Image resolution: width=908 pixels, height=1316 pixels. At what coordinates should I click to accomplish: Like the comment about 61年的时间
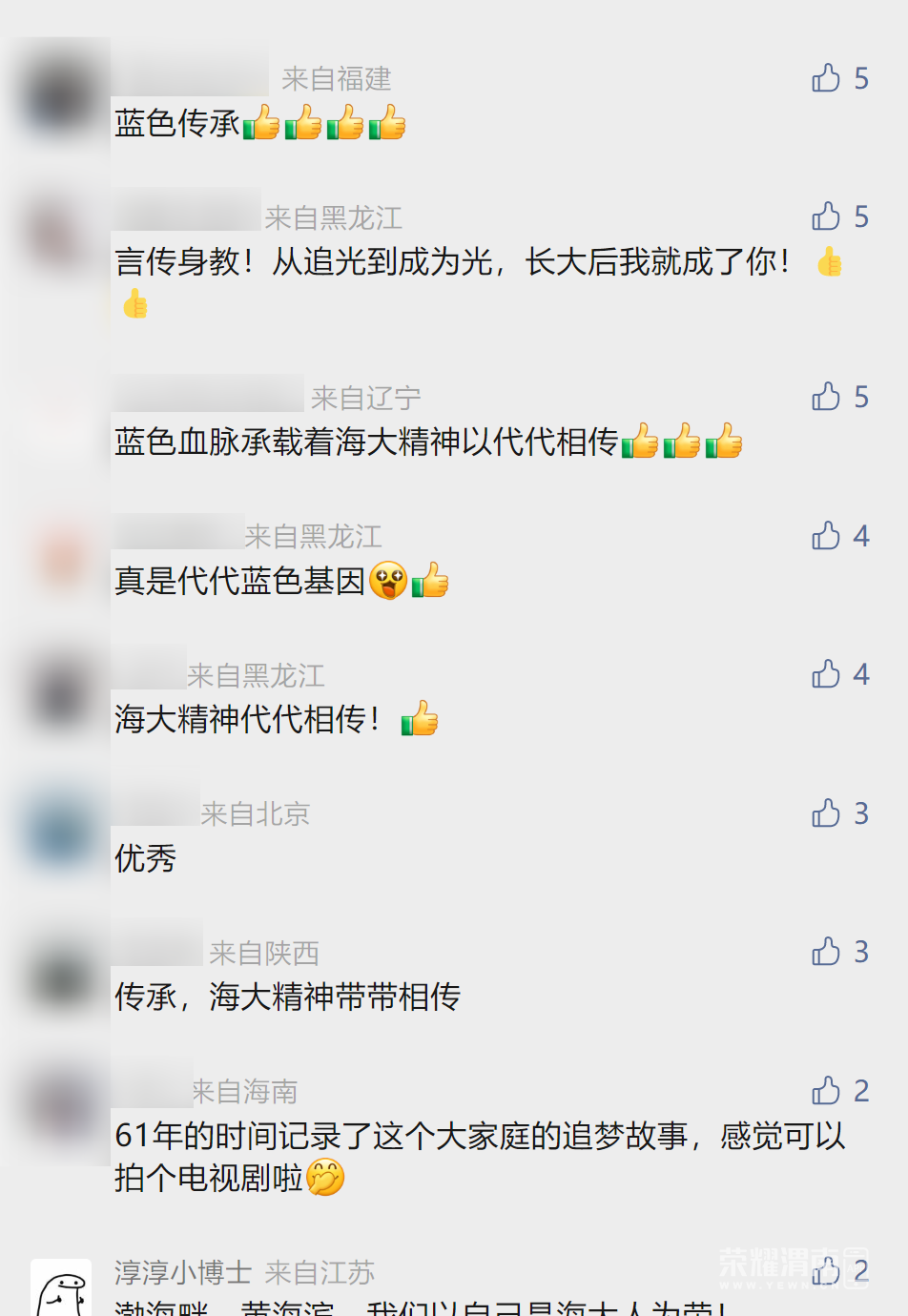[826, 1090]
